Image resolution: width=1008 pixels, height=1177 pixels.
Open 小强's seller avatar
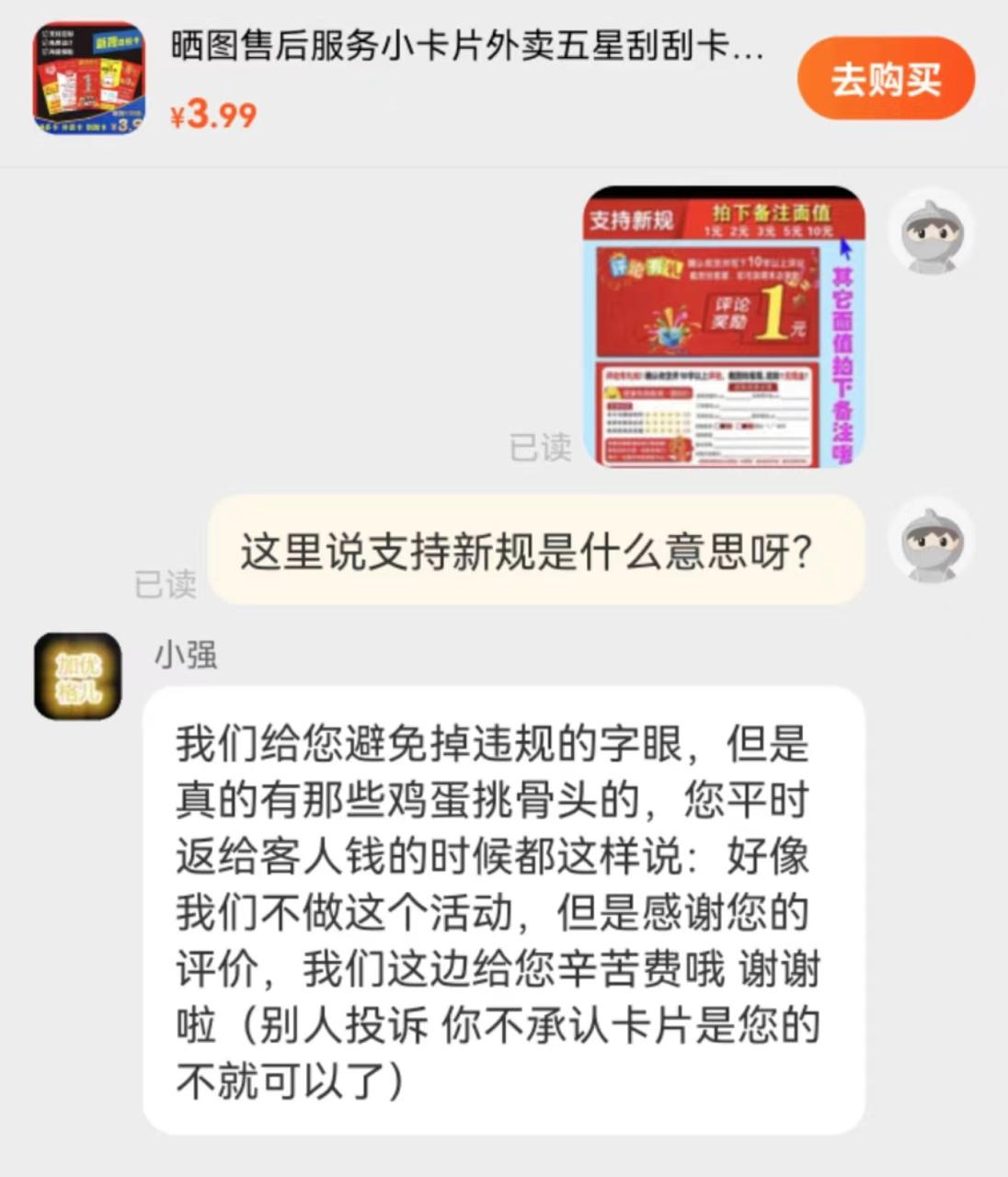tap(77, 676)
